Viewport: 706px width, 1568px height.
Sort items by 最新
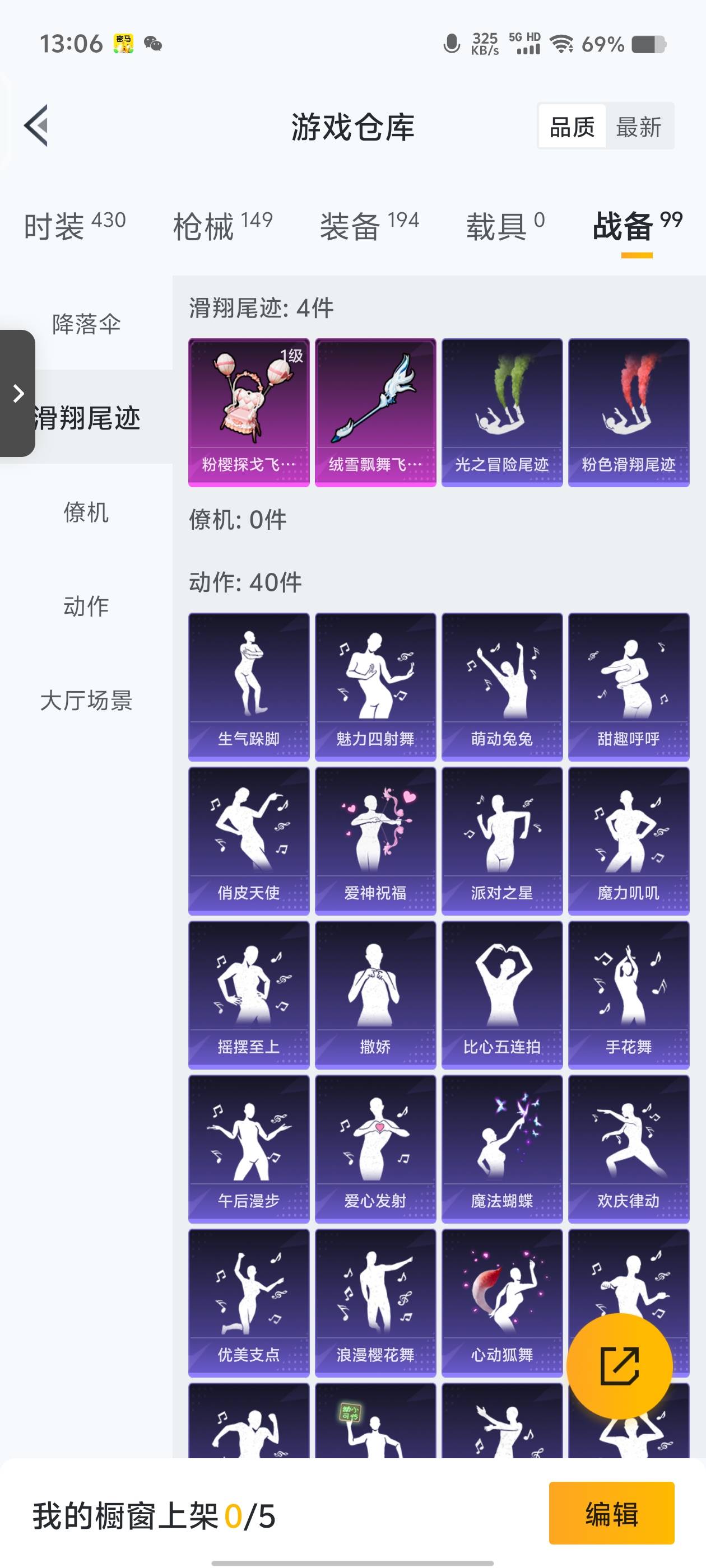click(x=638, y=127)
